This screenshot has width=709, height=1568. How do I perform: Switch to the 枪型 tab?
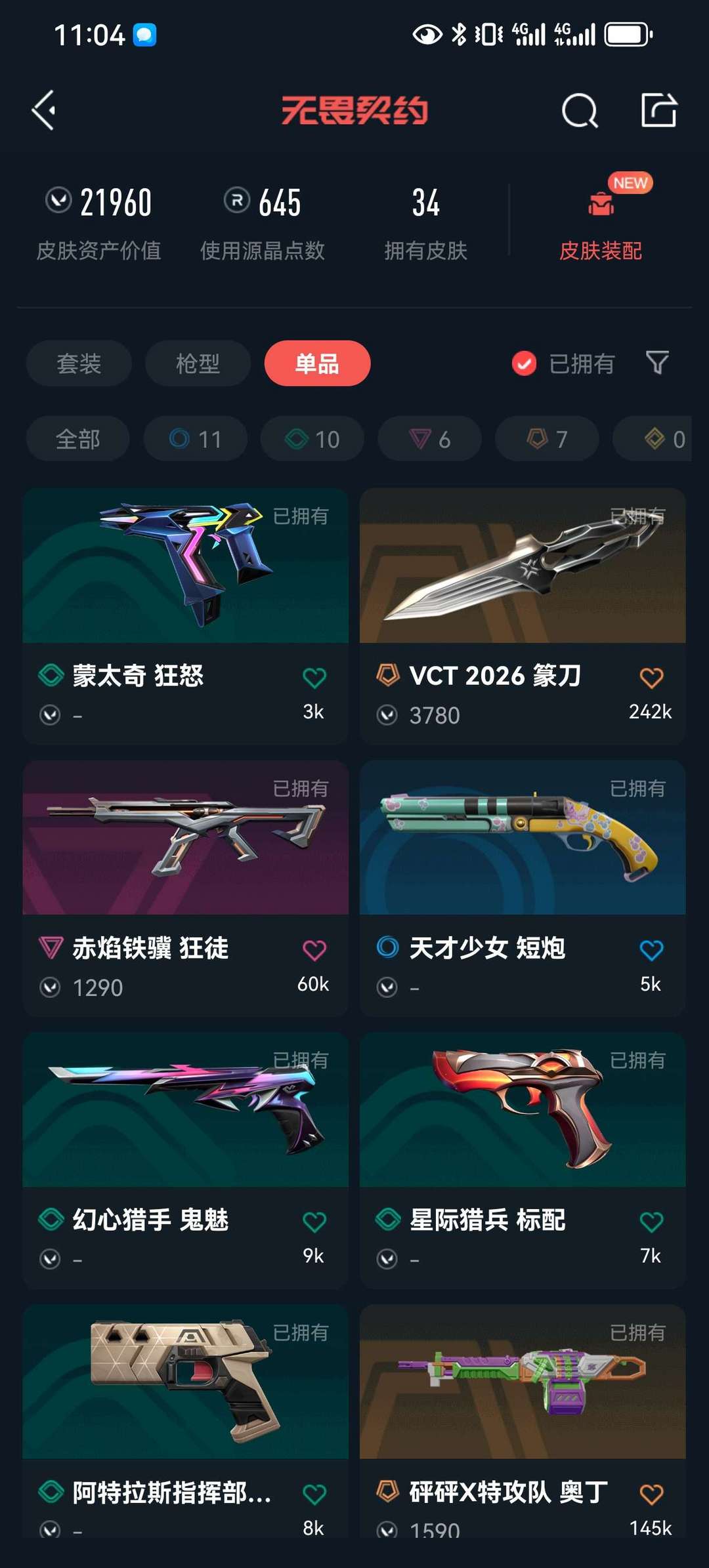click(x=197, y=363)
